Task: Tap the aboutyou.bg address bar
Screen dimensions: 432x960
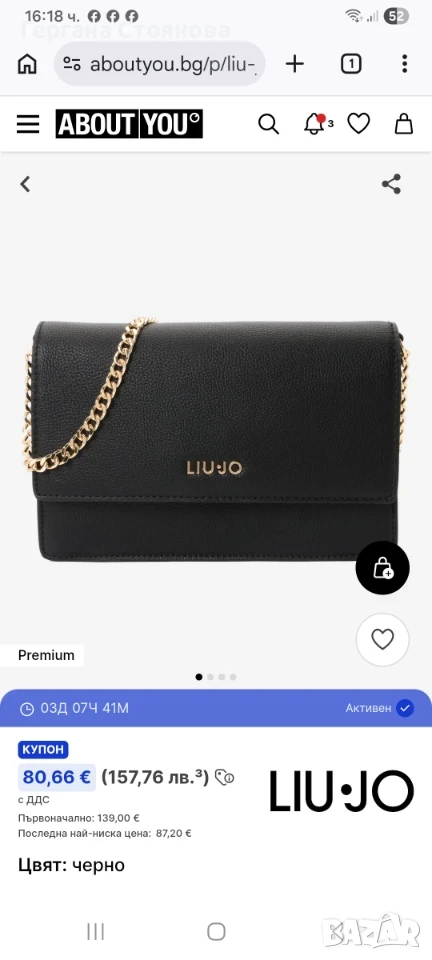Action: 160,64
